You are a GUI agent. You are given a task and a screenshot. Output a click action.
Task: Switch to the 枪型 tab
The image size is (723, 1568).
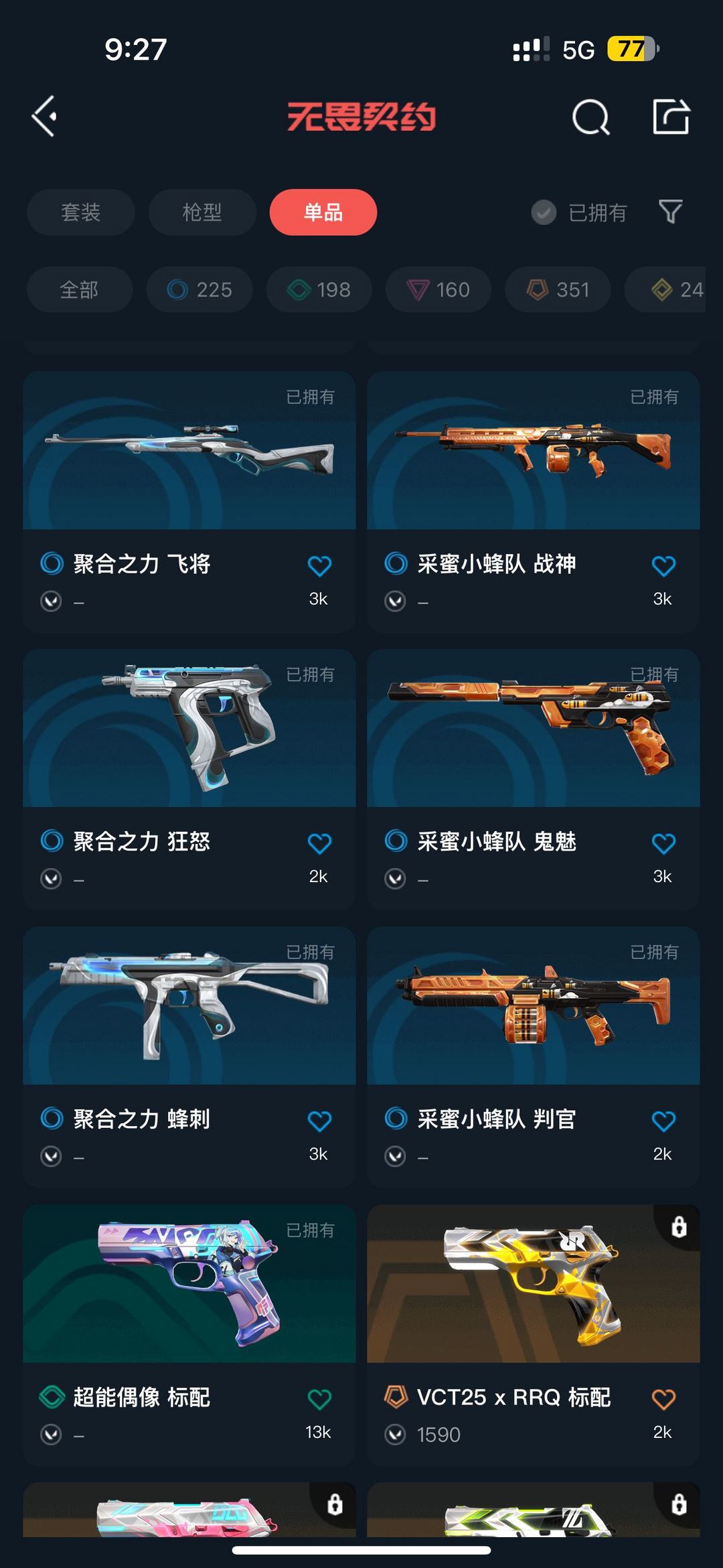(201, 212)
